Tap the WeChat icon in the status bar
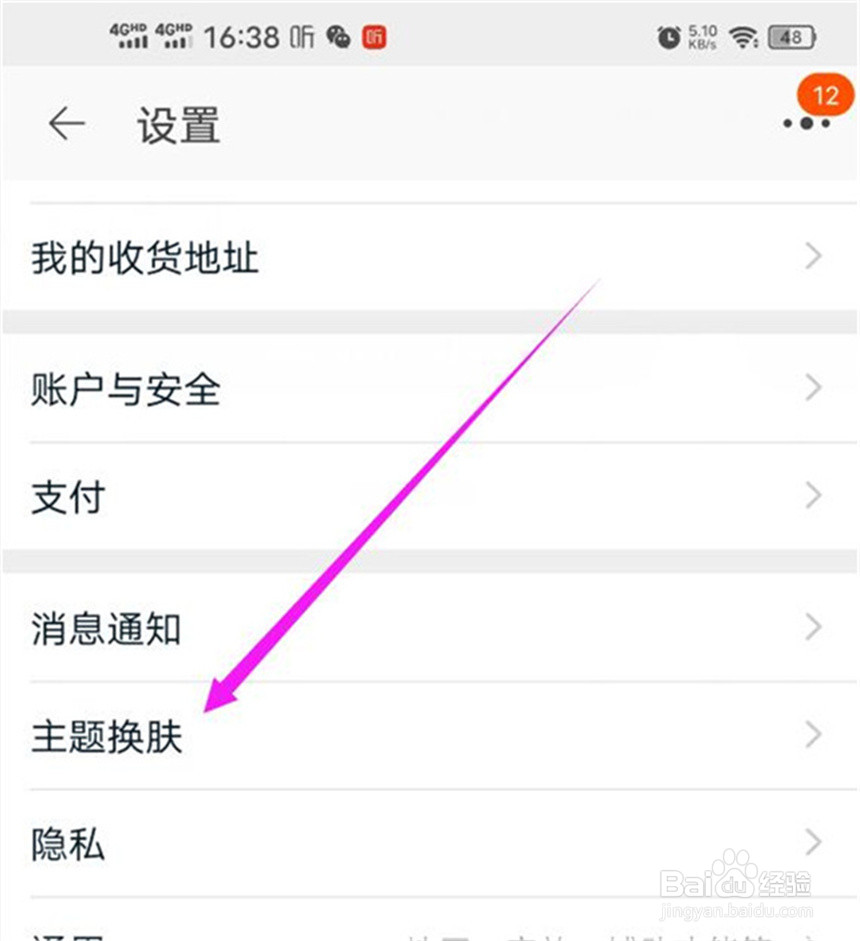 pos(337,37)
